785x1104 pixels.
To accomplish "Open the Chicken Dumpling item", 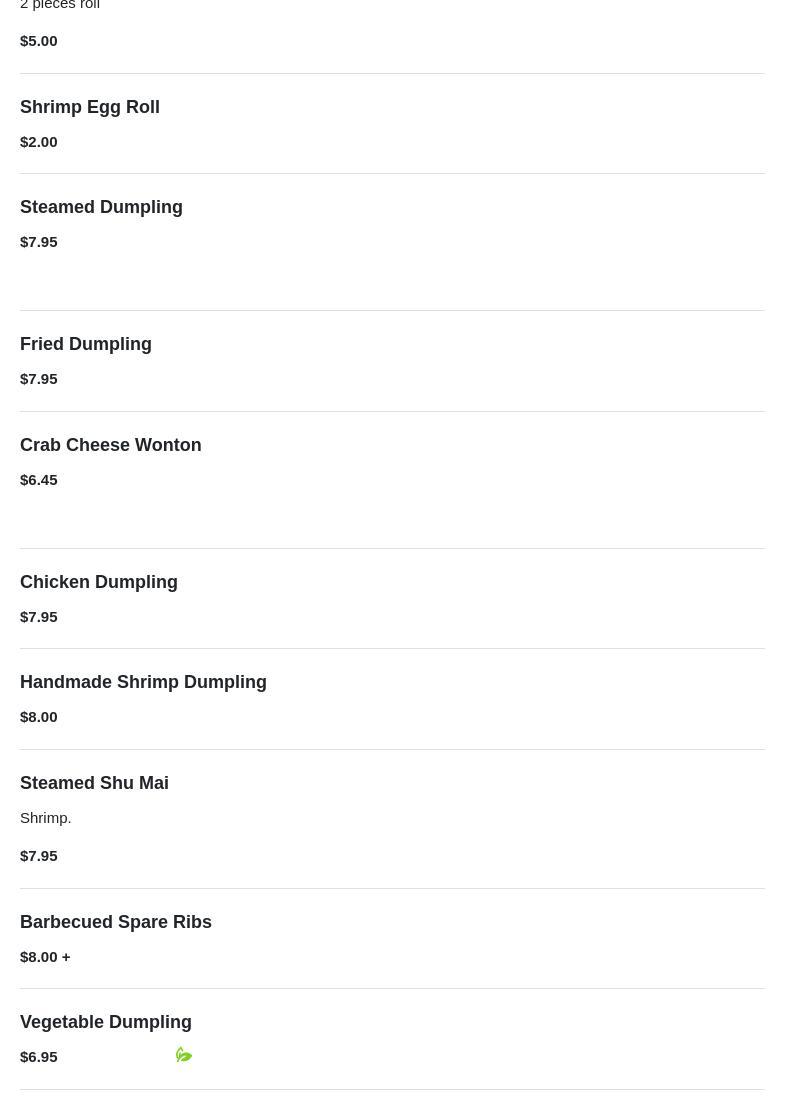I will point(99,582).
